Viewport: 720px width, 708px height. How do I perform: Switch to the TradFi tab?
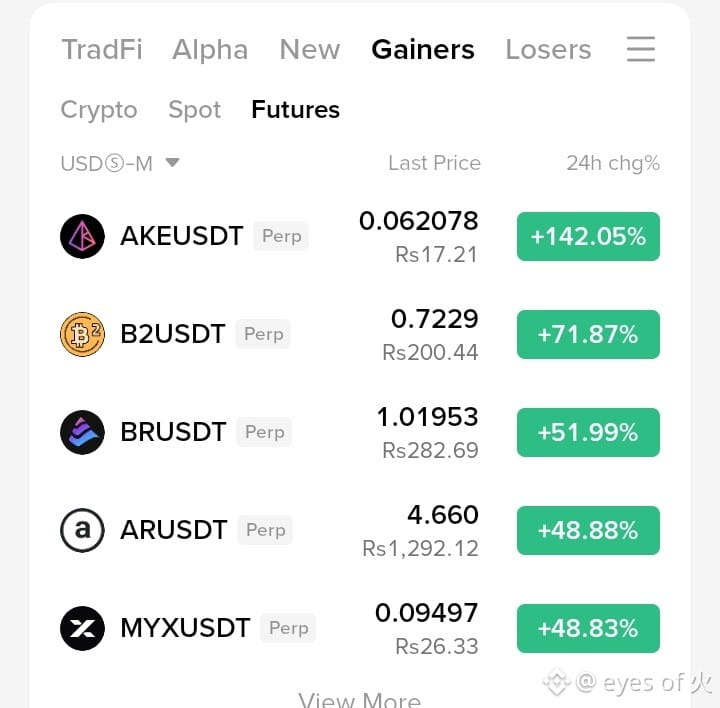point(102,49)
